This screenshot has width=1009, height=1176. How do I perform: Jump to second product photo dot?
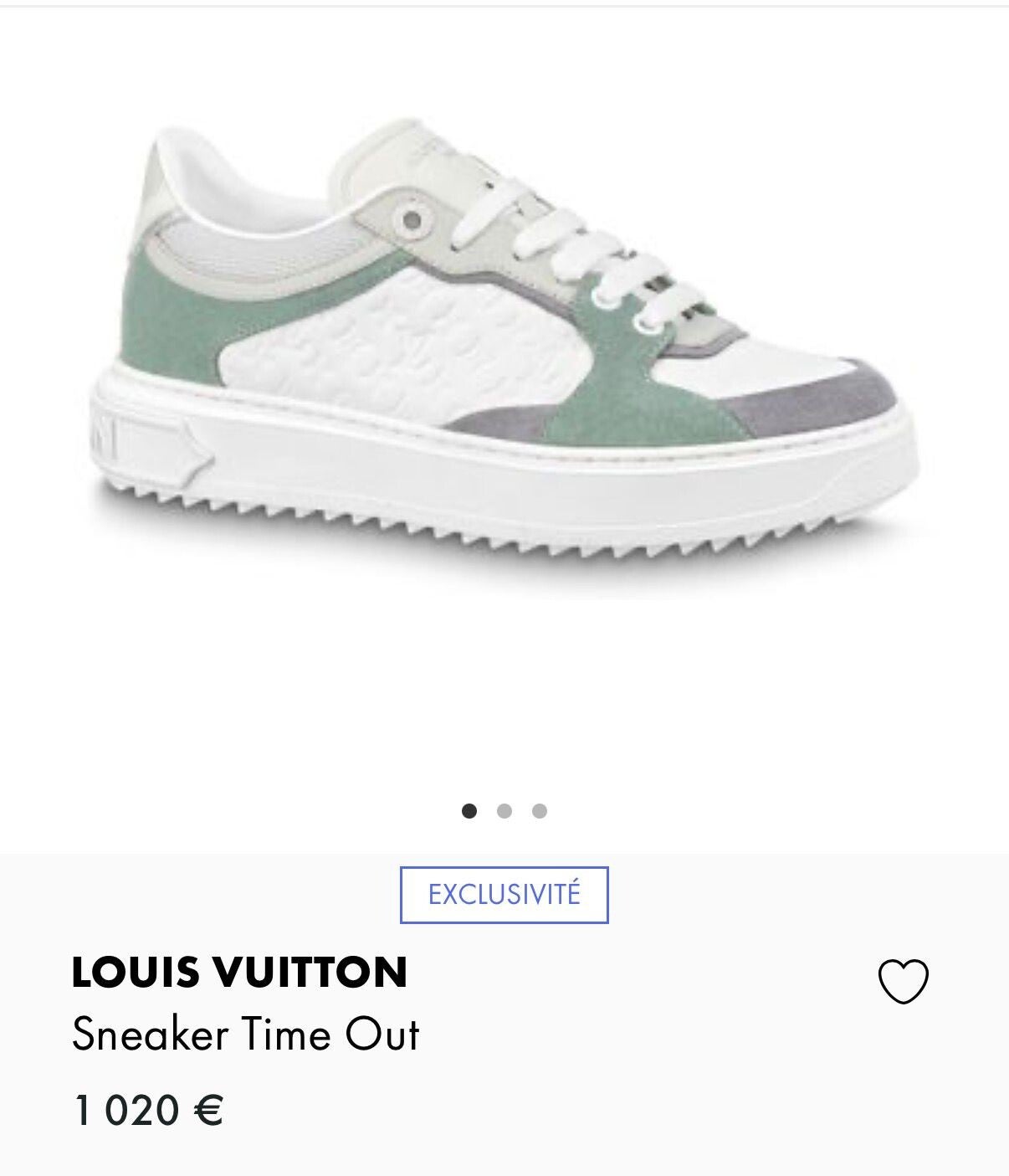[x=504, y=811]
